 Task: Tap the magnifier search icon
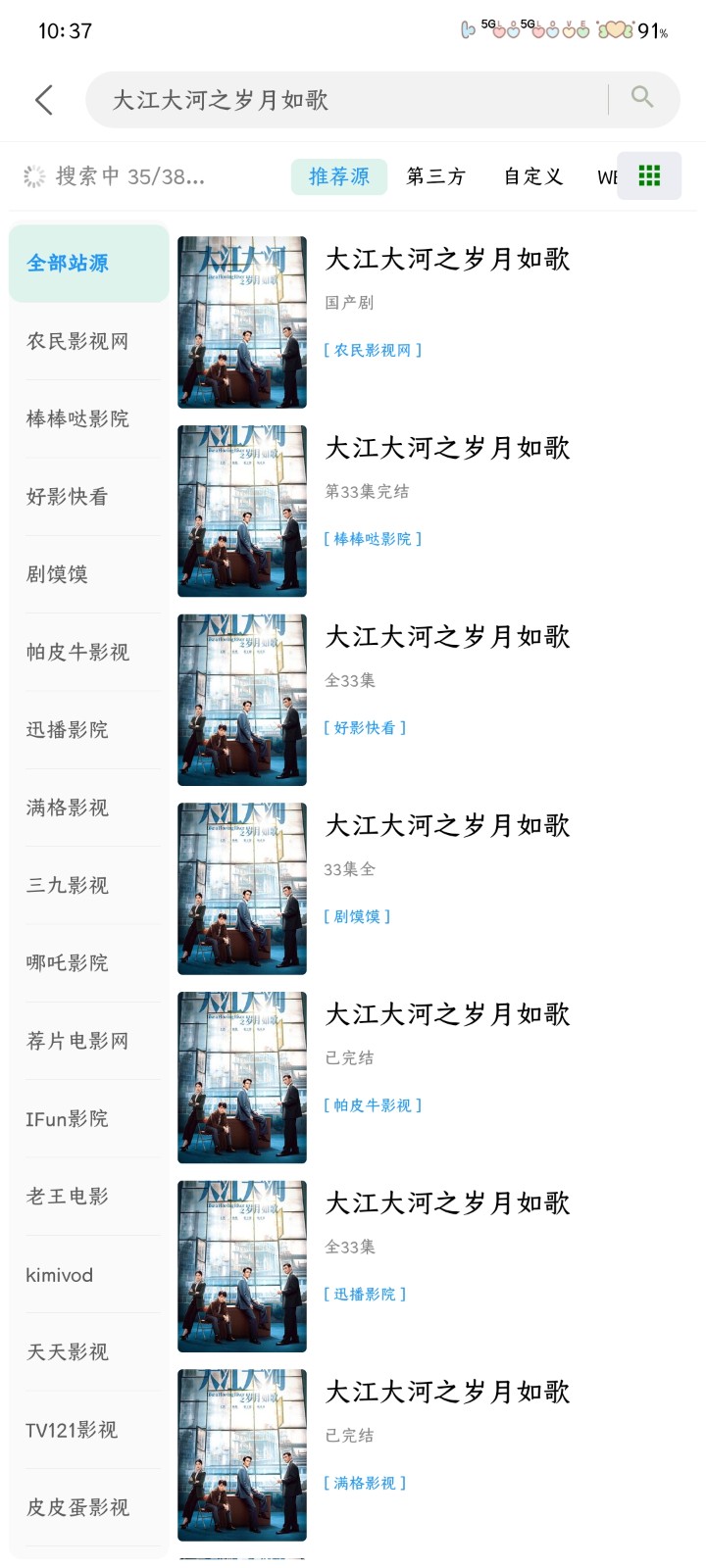(x=642, y=97)
